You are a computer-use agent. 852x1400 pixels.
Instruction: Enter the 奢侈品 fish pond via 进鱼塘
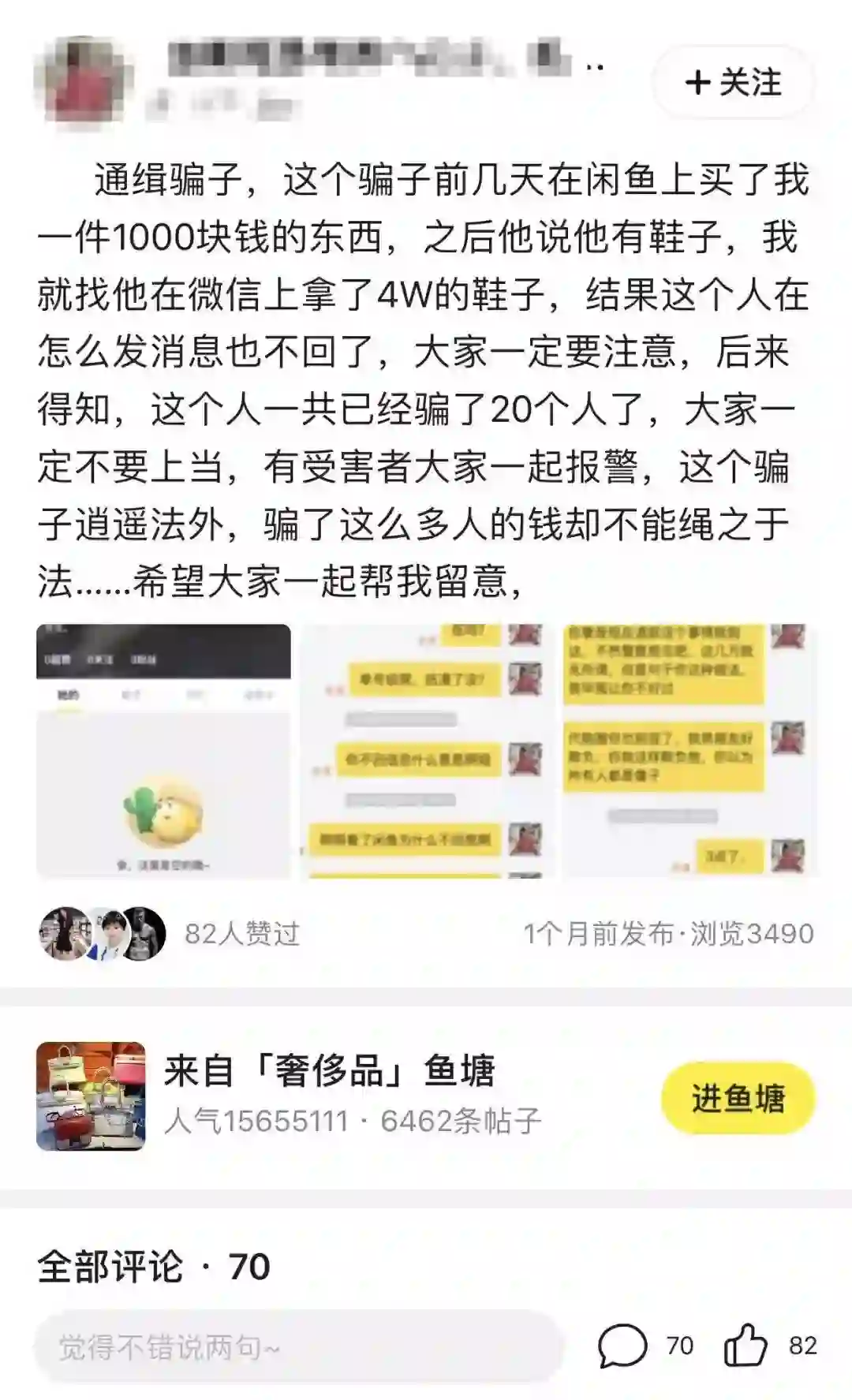point(738,1097)
